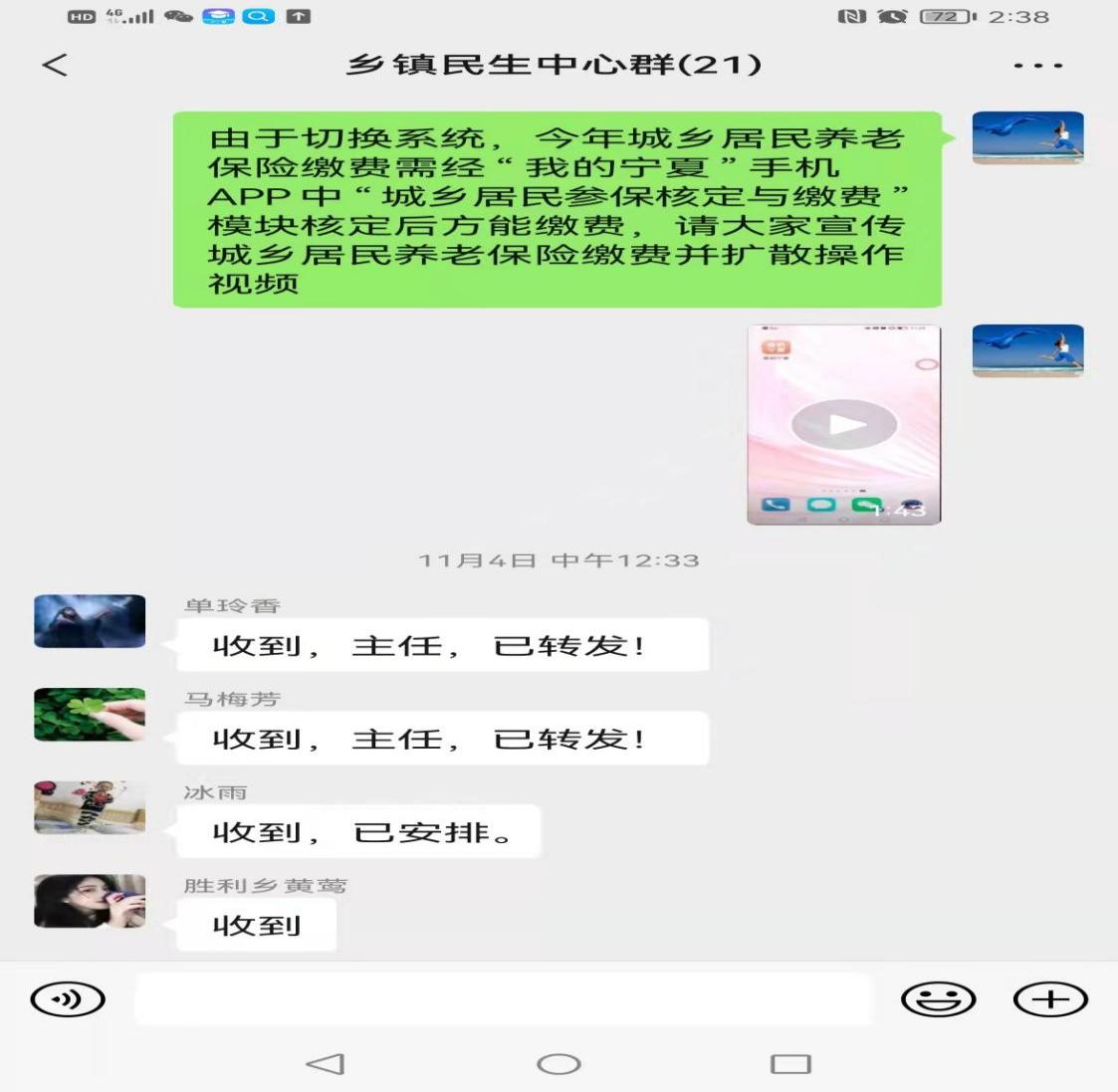Tap the message text field
The height and width of the screenshot is (1092, 1118).
pos(503,998)
